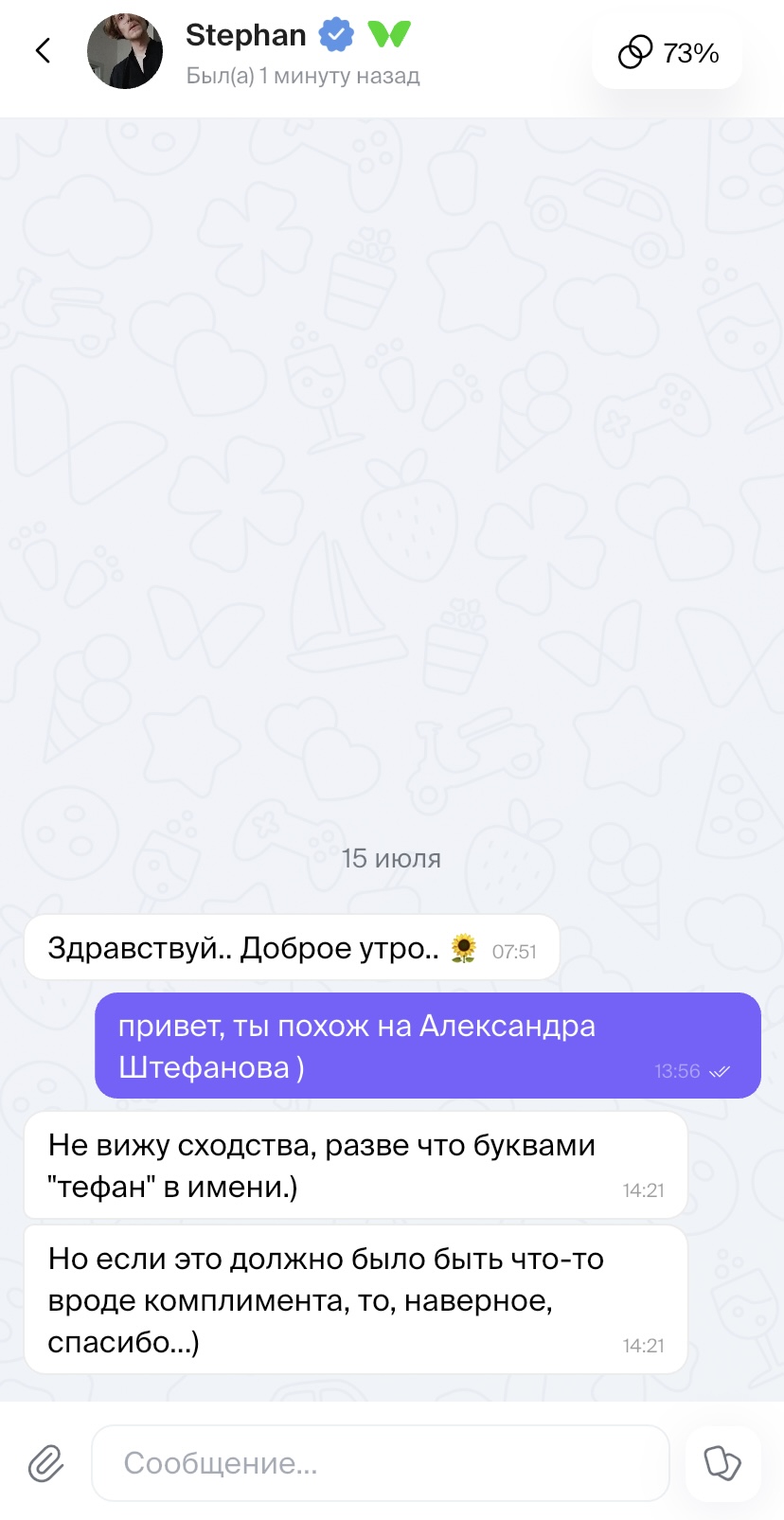The image size is (784, 1520).
Task: Open Stephan's profile photo
Action: 125,51
